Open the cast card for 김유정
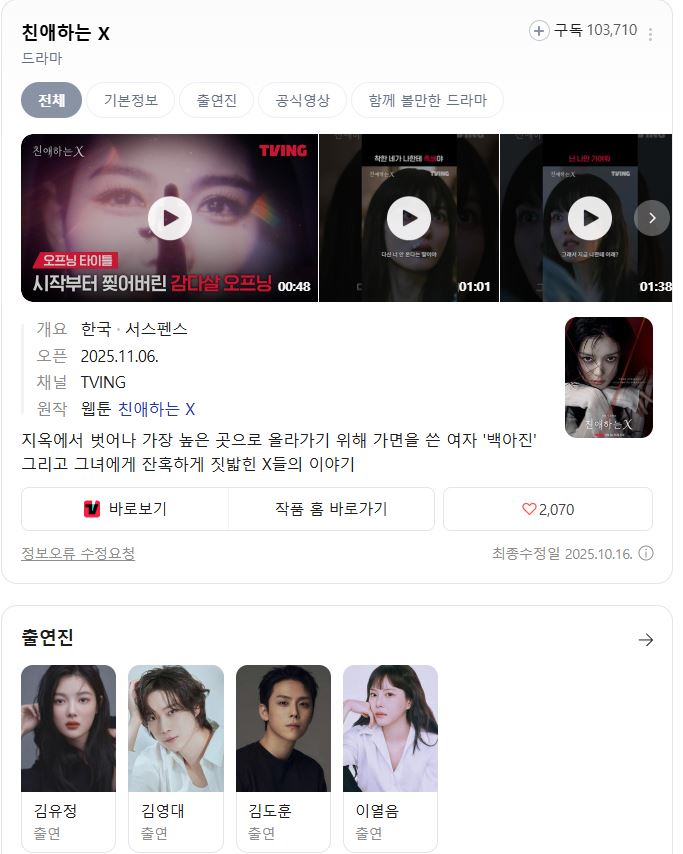683x854 pixels. point(68,758)
